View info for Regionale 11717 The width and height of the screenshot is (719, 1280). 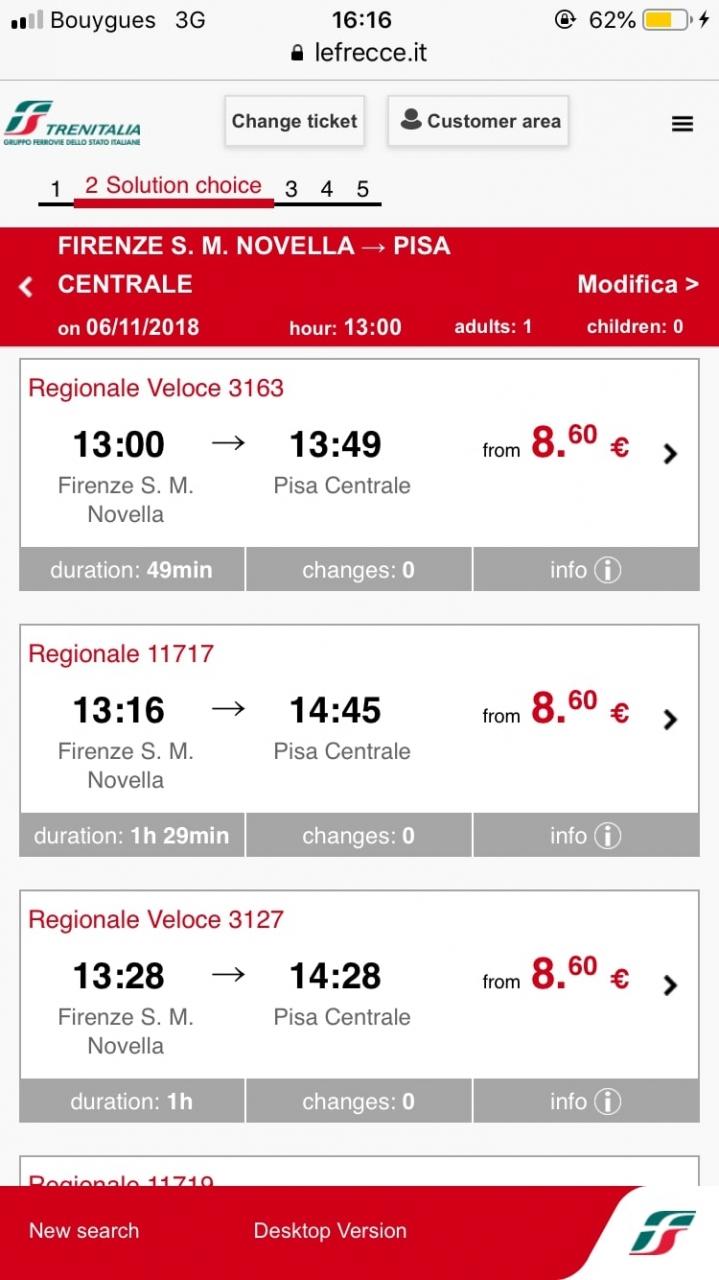[585, 836]
